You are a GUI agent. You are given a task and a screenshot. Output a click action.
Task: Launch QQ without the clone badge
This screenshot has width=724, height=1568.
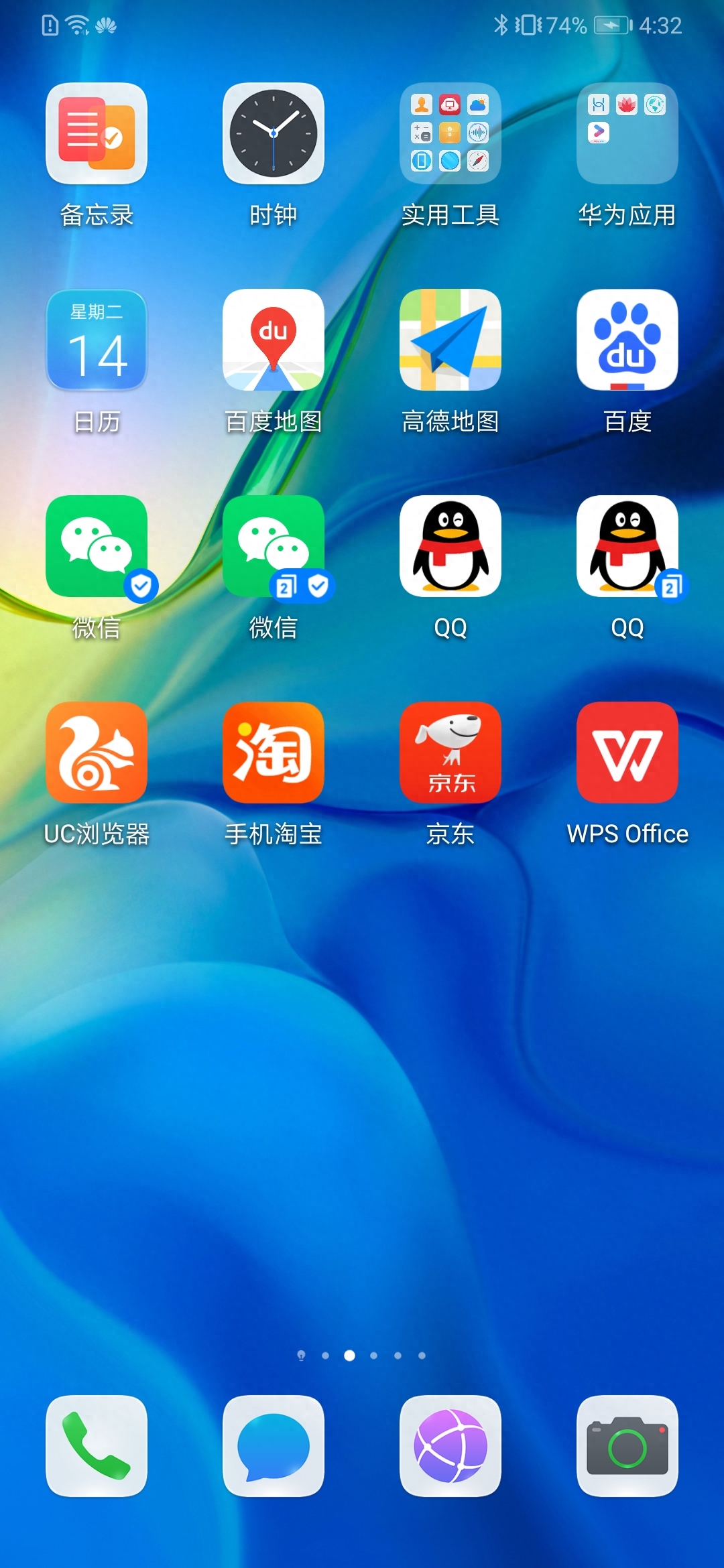pyautogui.click(x=450, y=546)
